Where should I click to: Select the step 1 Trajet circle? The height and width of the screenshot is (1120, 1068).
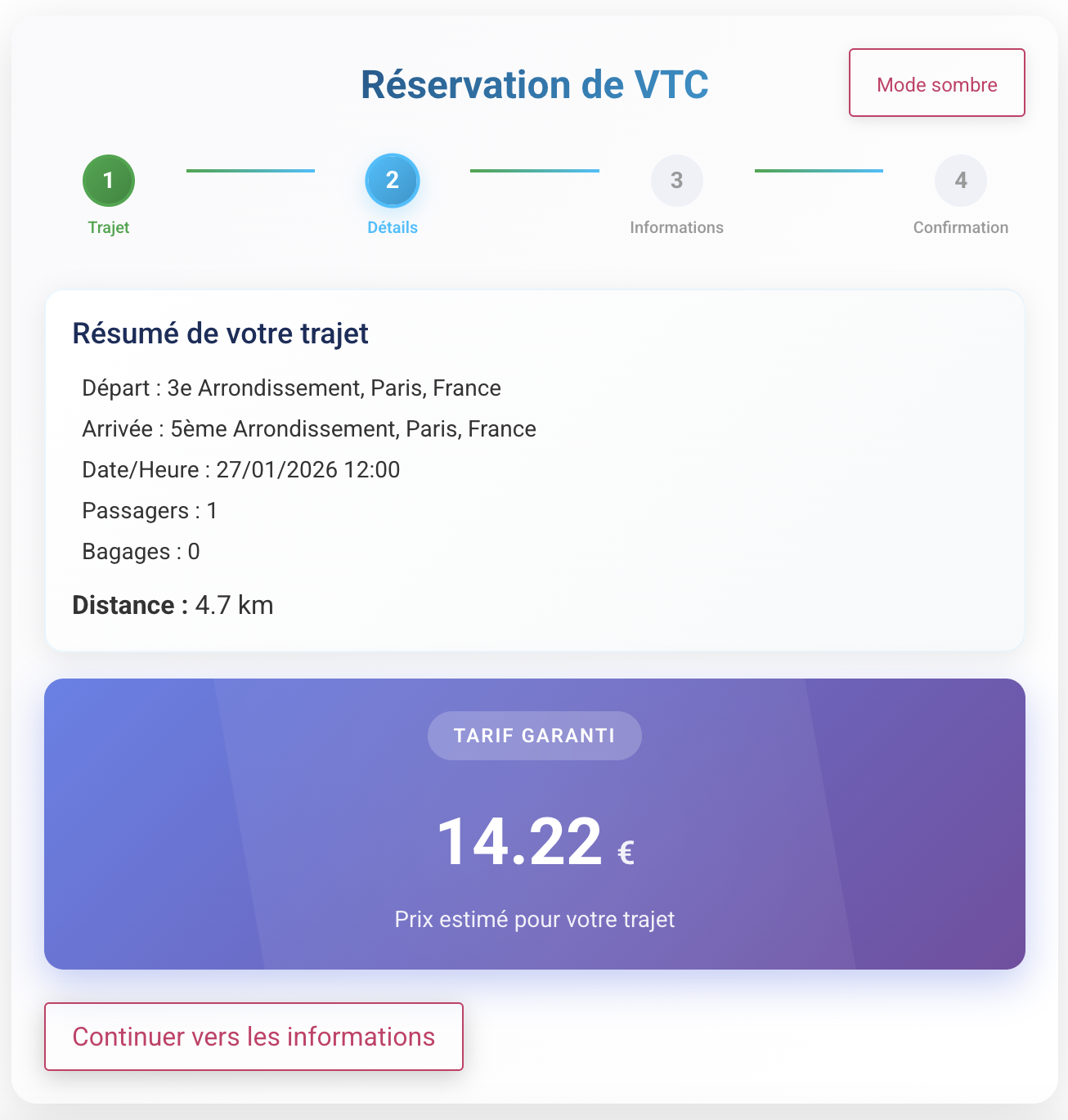(x=108, y=180)
